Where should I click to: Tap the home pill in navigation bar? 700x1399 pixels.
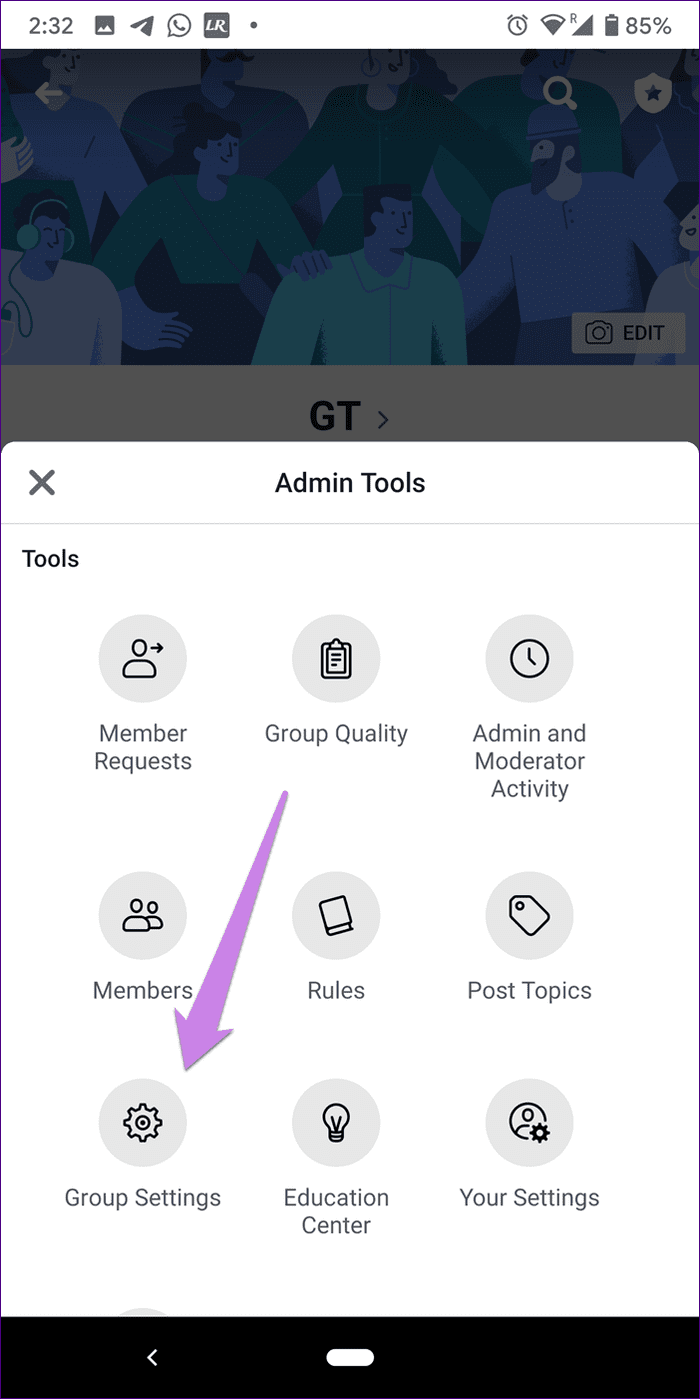pyautogui.click(x=350, y=1357)
